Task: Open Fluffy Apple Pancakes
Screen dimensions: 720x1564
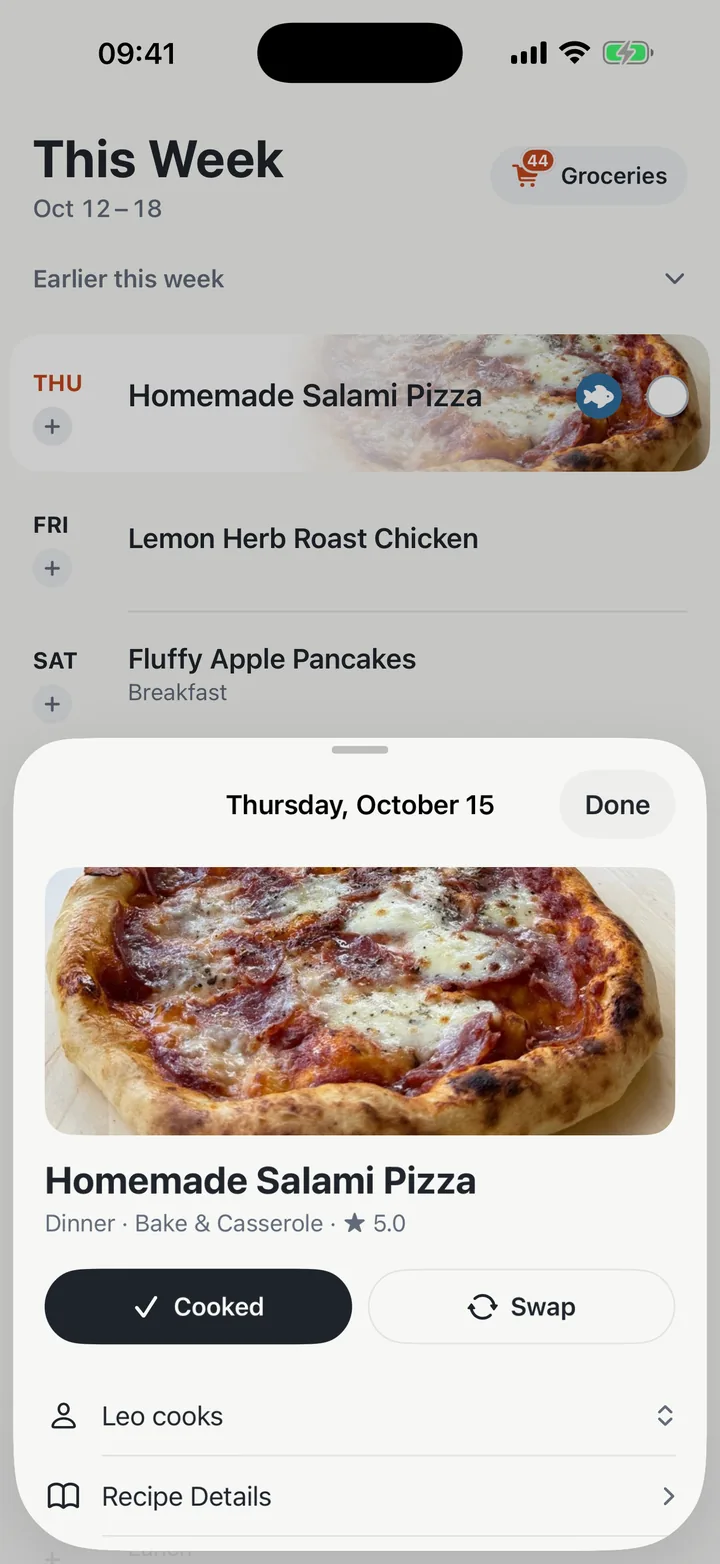Action: [272, 660]
